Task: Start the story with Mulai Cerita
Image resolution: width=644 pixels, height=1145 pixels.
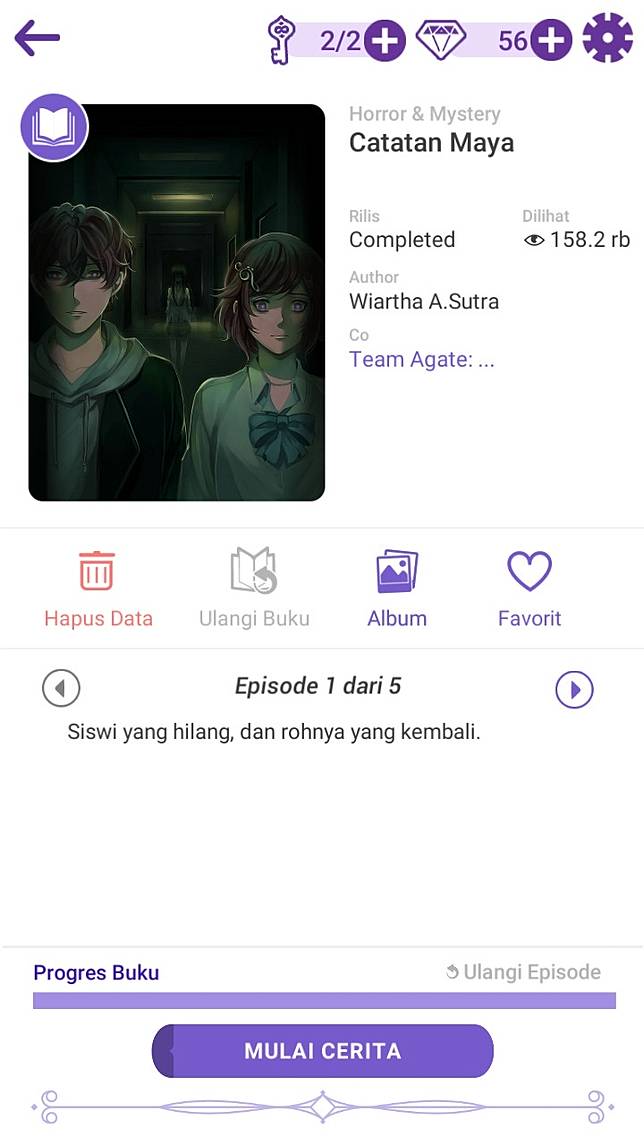Action: 322,1051
